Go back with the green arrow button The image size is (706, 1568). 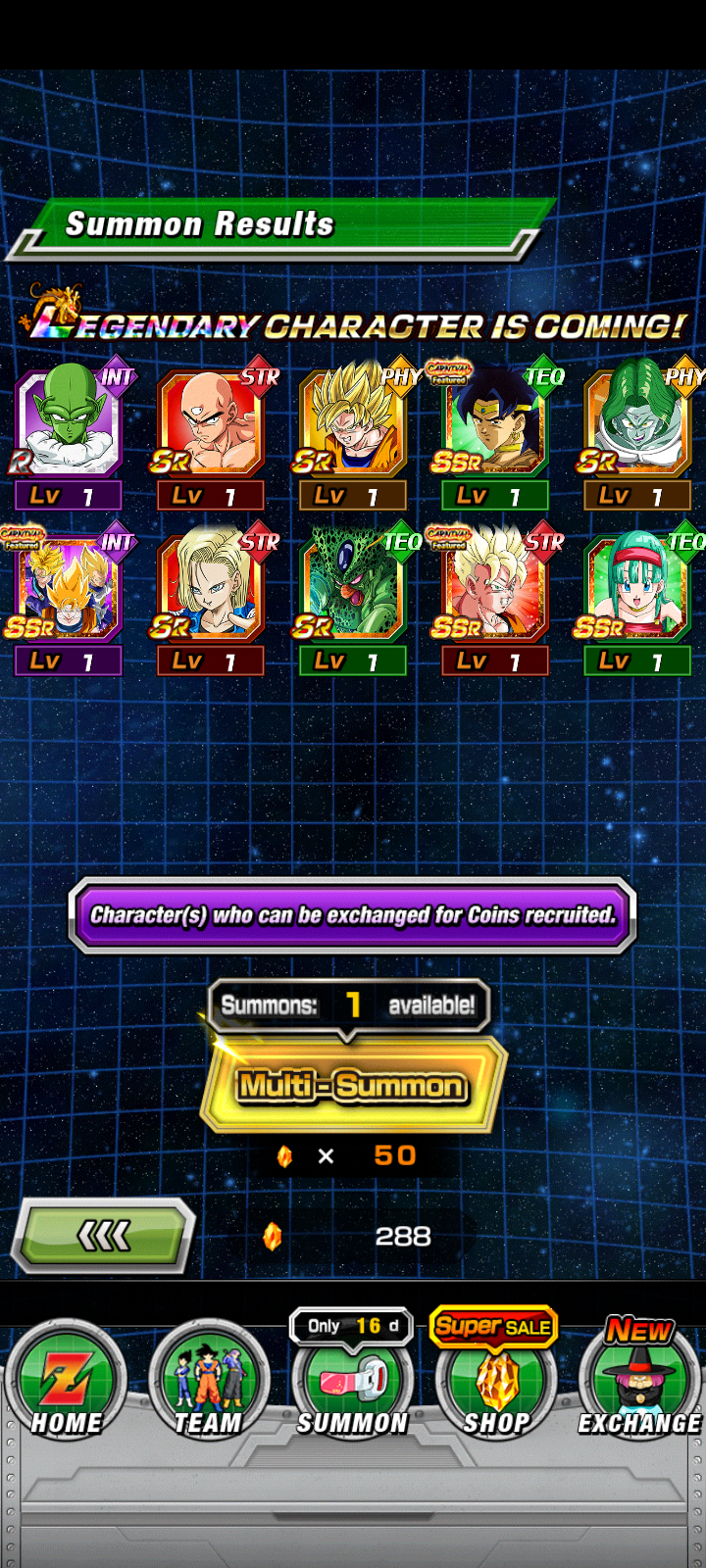pos(103,1236)
